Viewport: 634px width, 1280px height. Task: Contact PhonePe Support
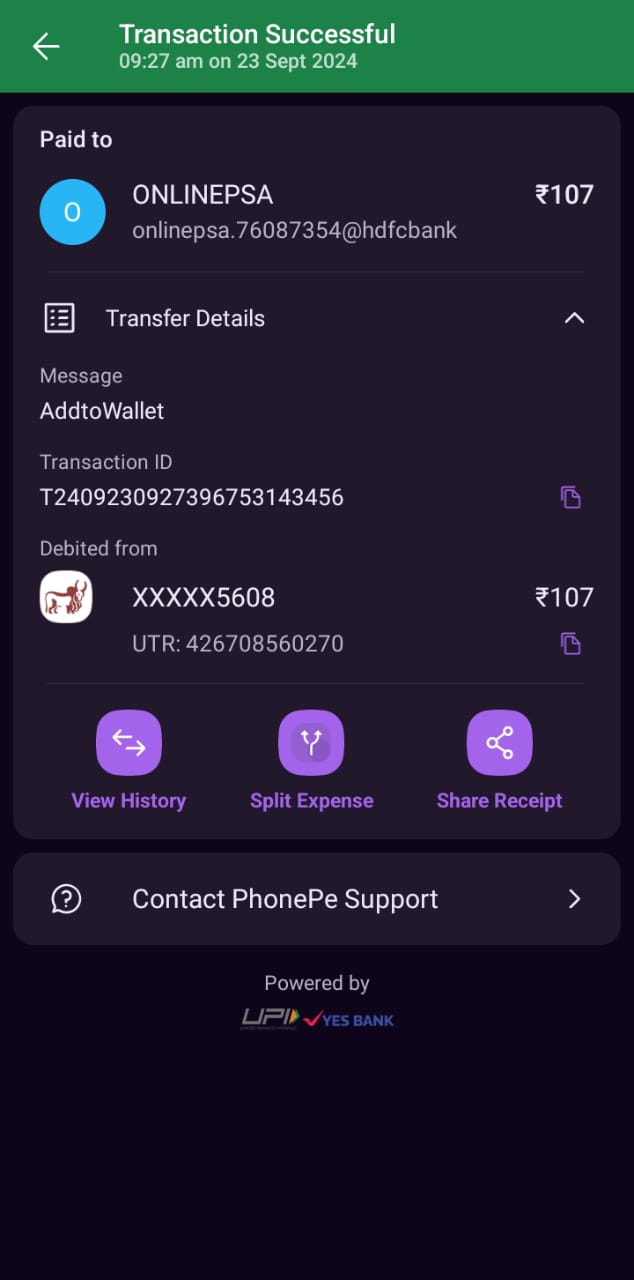316,899
